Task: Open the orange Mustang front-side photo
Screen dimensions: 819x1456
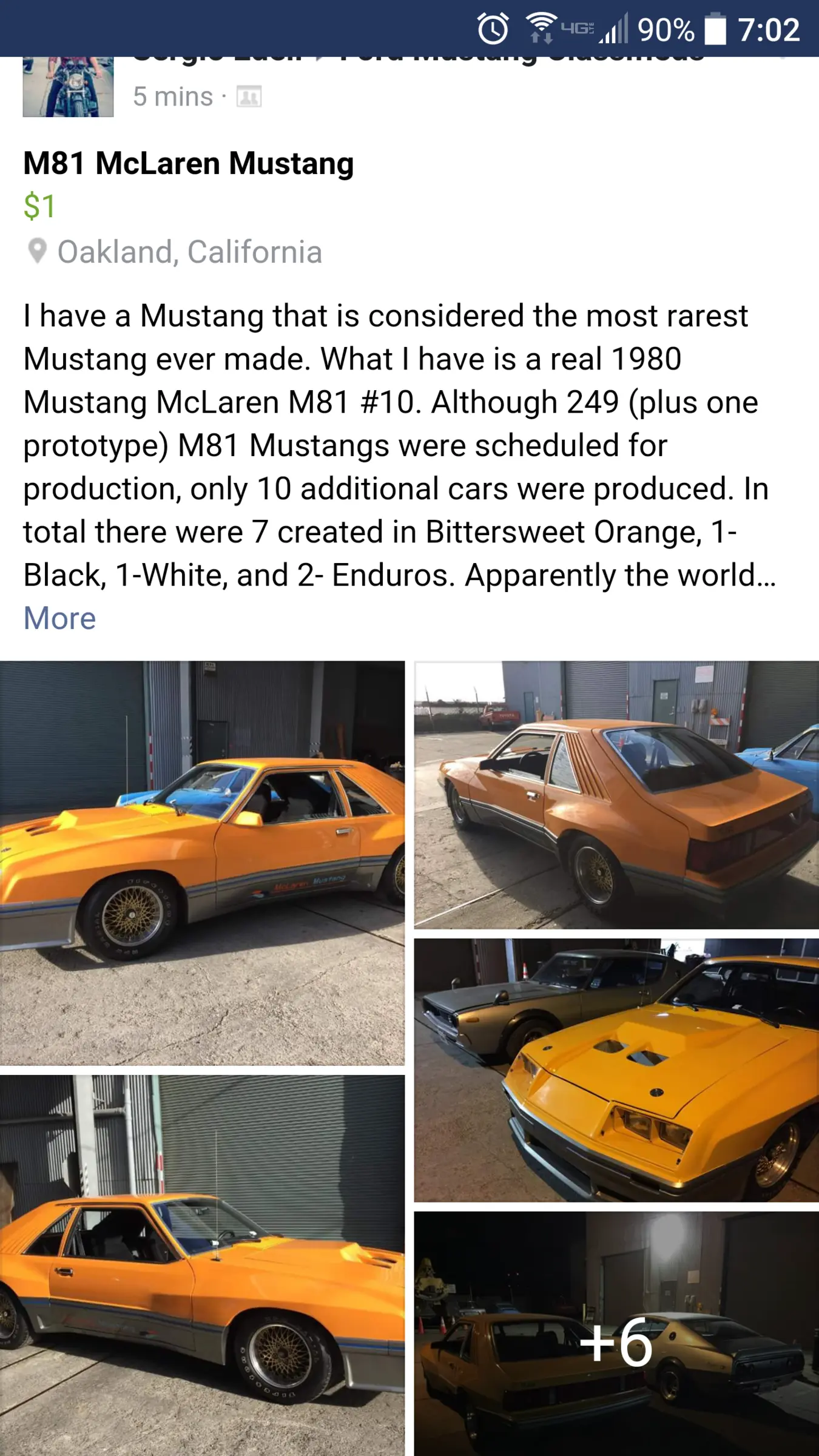Action: pos(202,863)
